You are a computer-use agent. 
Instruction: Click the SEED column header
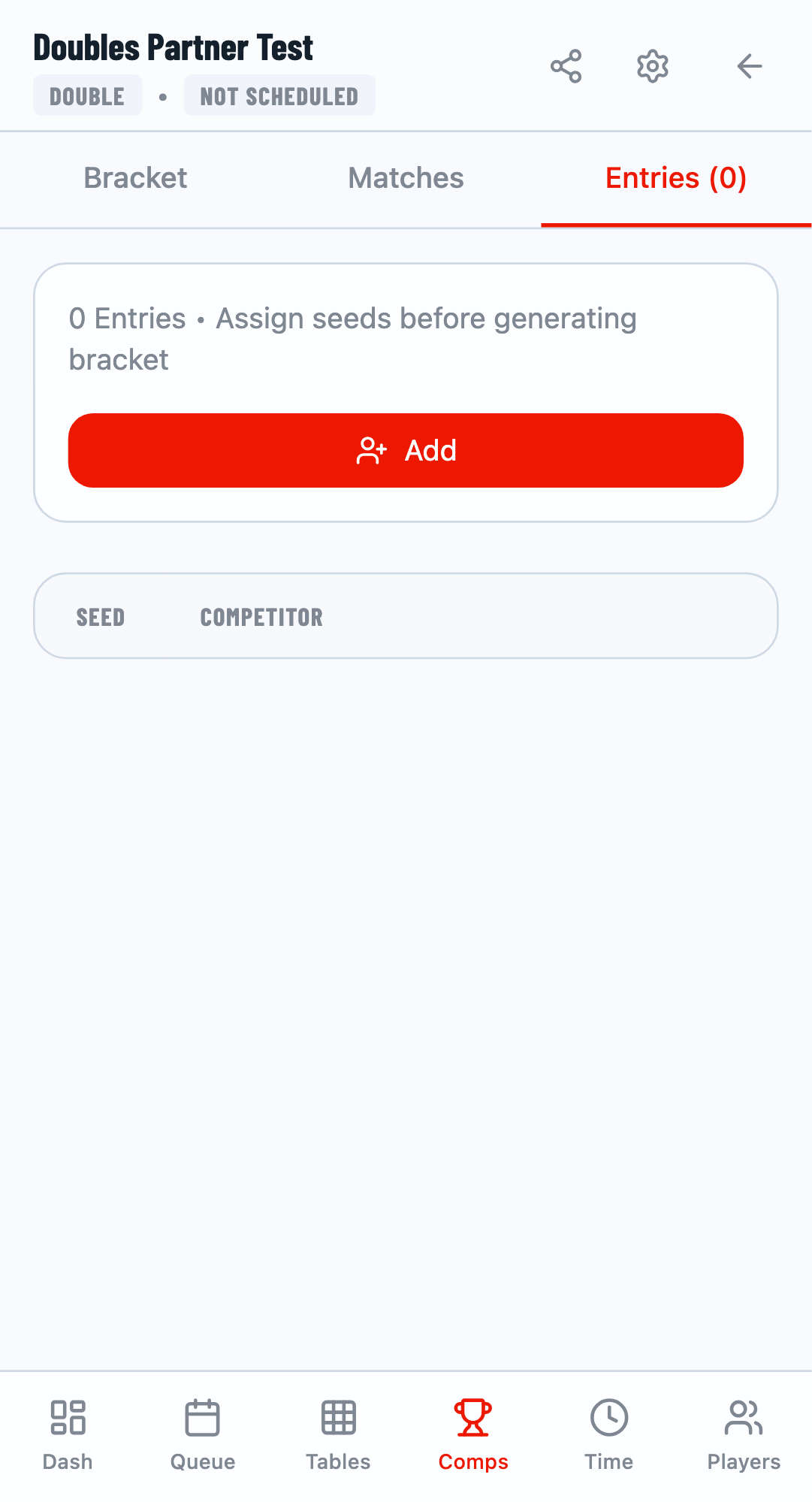100,616
